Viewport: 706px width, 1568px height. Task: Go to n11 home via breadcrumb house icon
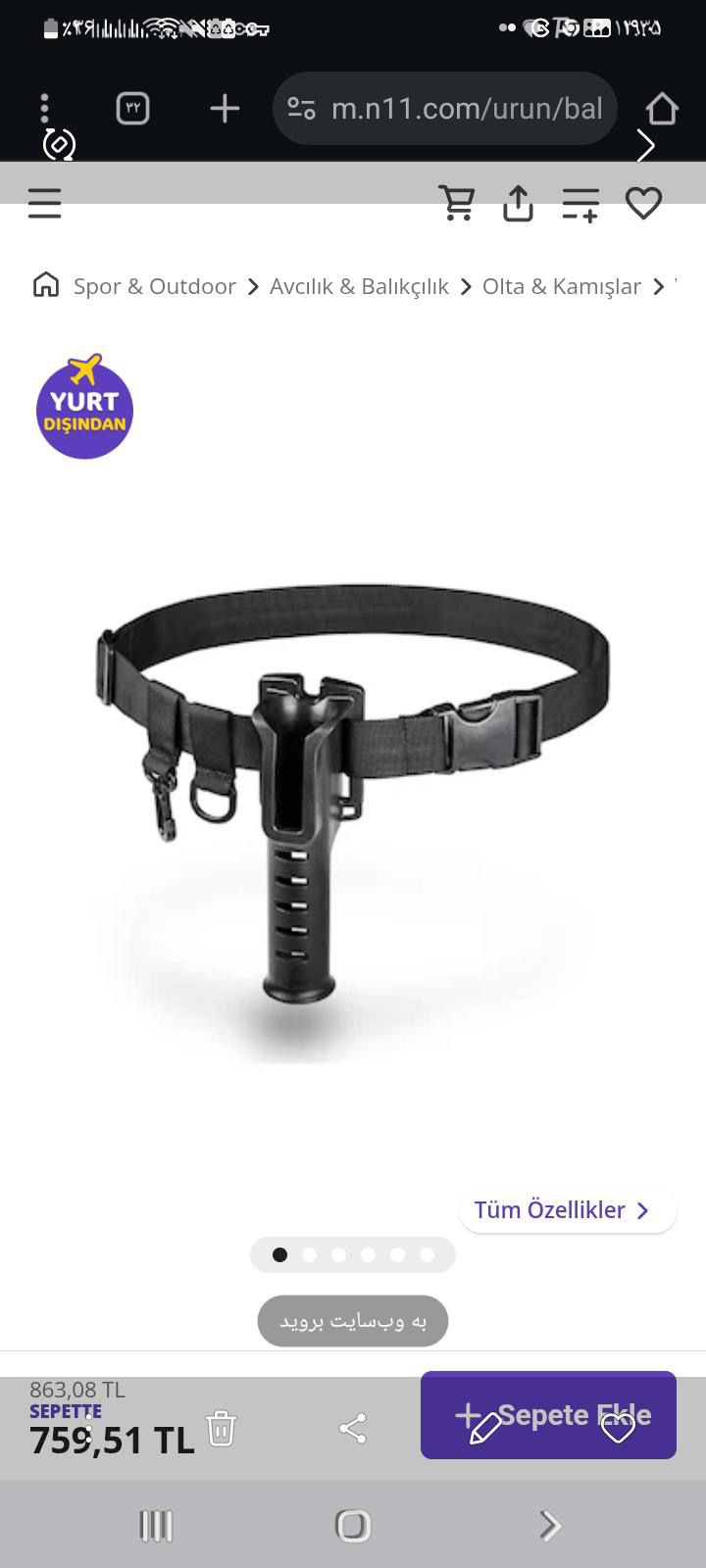point(46,285)
